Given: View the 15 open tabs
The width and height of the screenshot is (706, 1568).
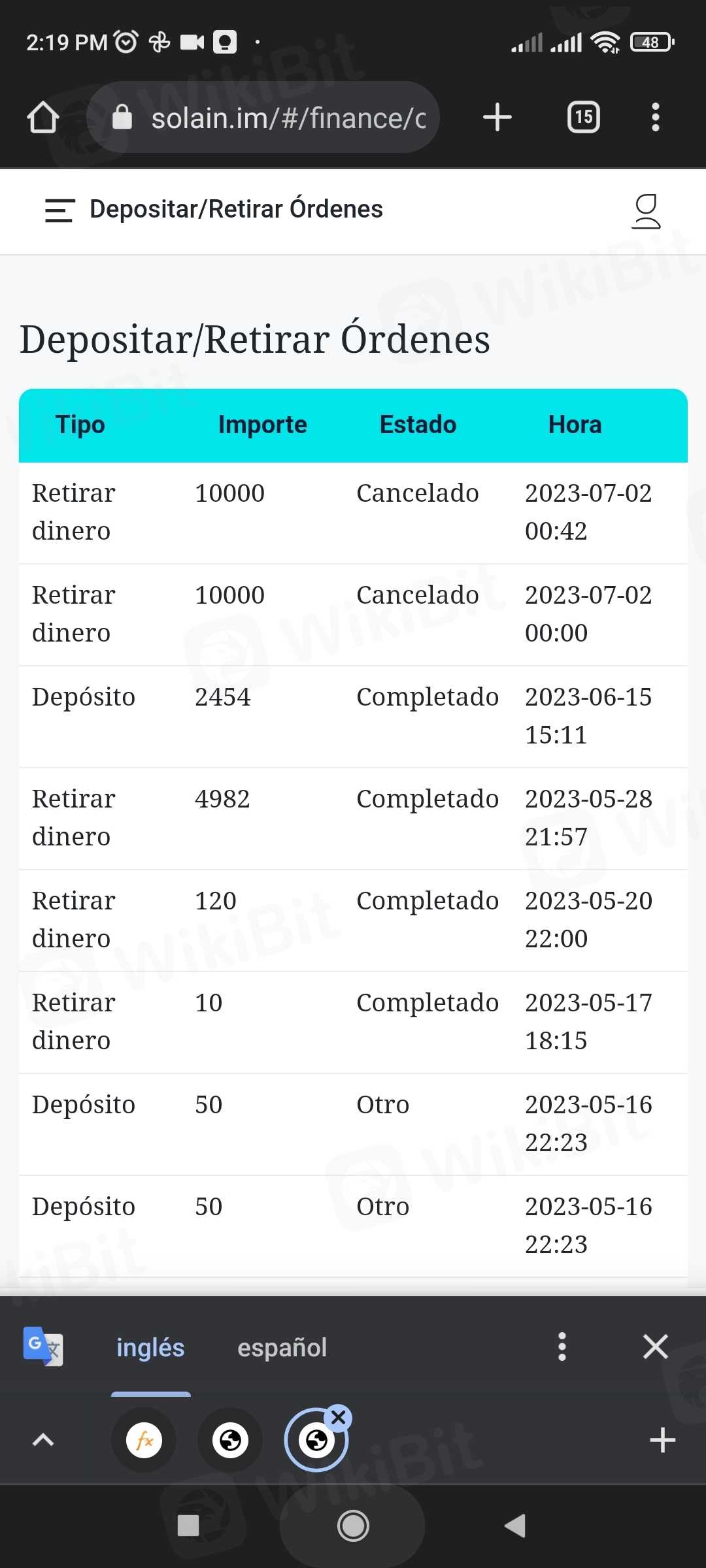Looking at the screenshot, I should [583, 118].
